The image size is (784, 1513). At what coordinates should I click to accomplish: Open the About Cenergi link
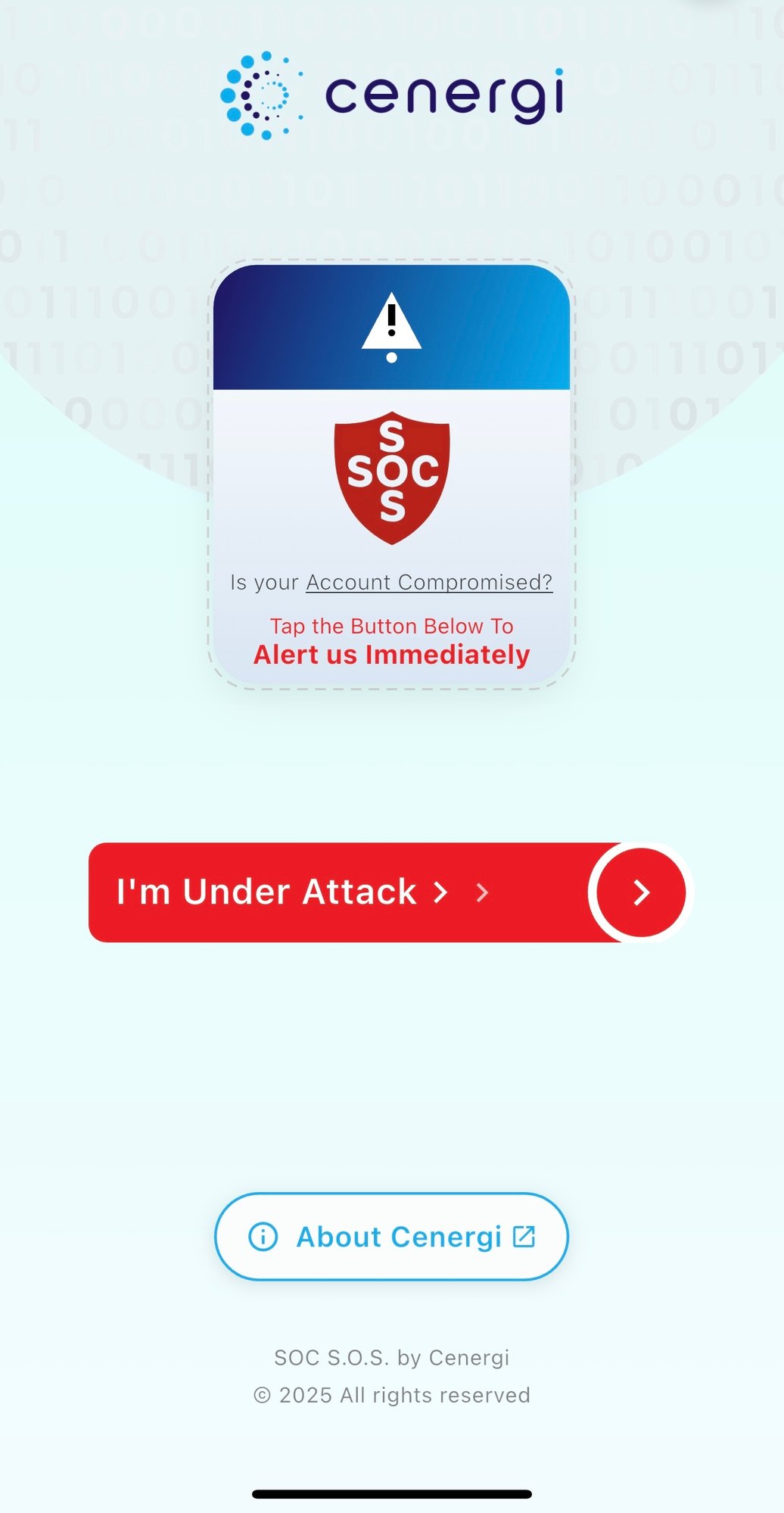coord(391,1237)
